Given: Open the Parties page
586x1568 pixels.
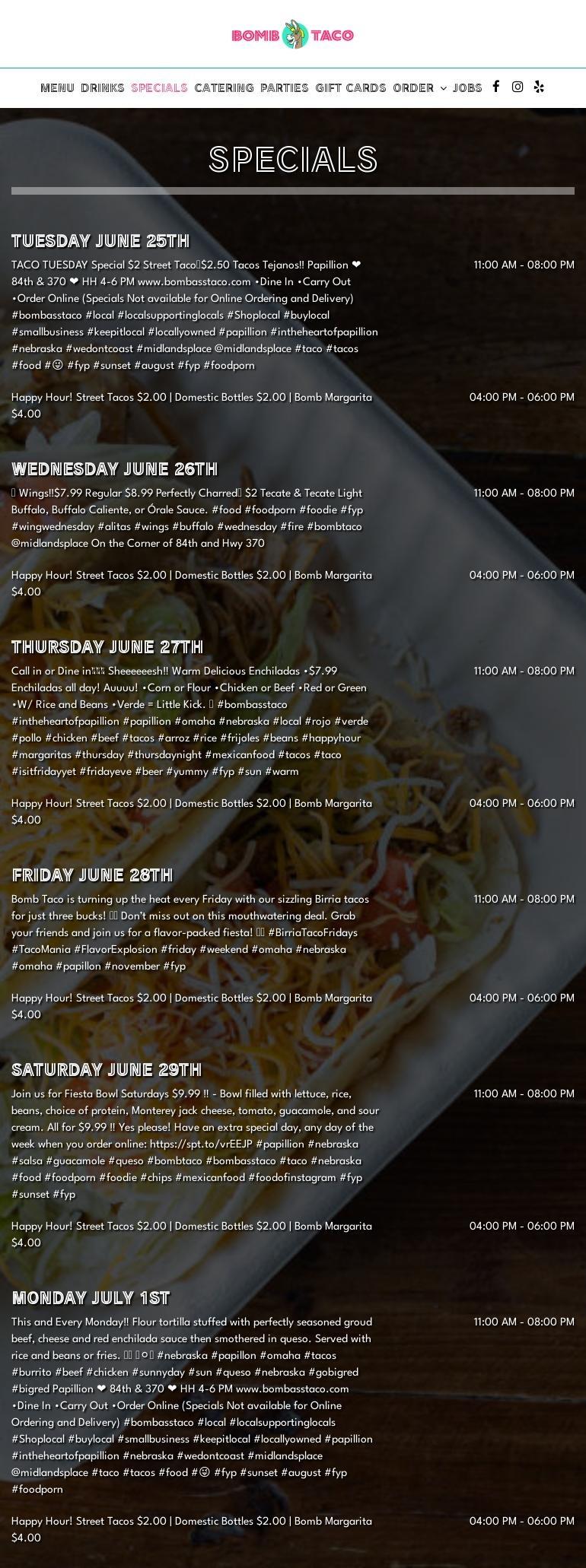Looking at the screenshot, I should (x=285, y=88).
